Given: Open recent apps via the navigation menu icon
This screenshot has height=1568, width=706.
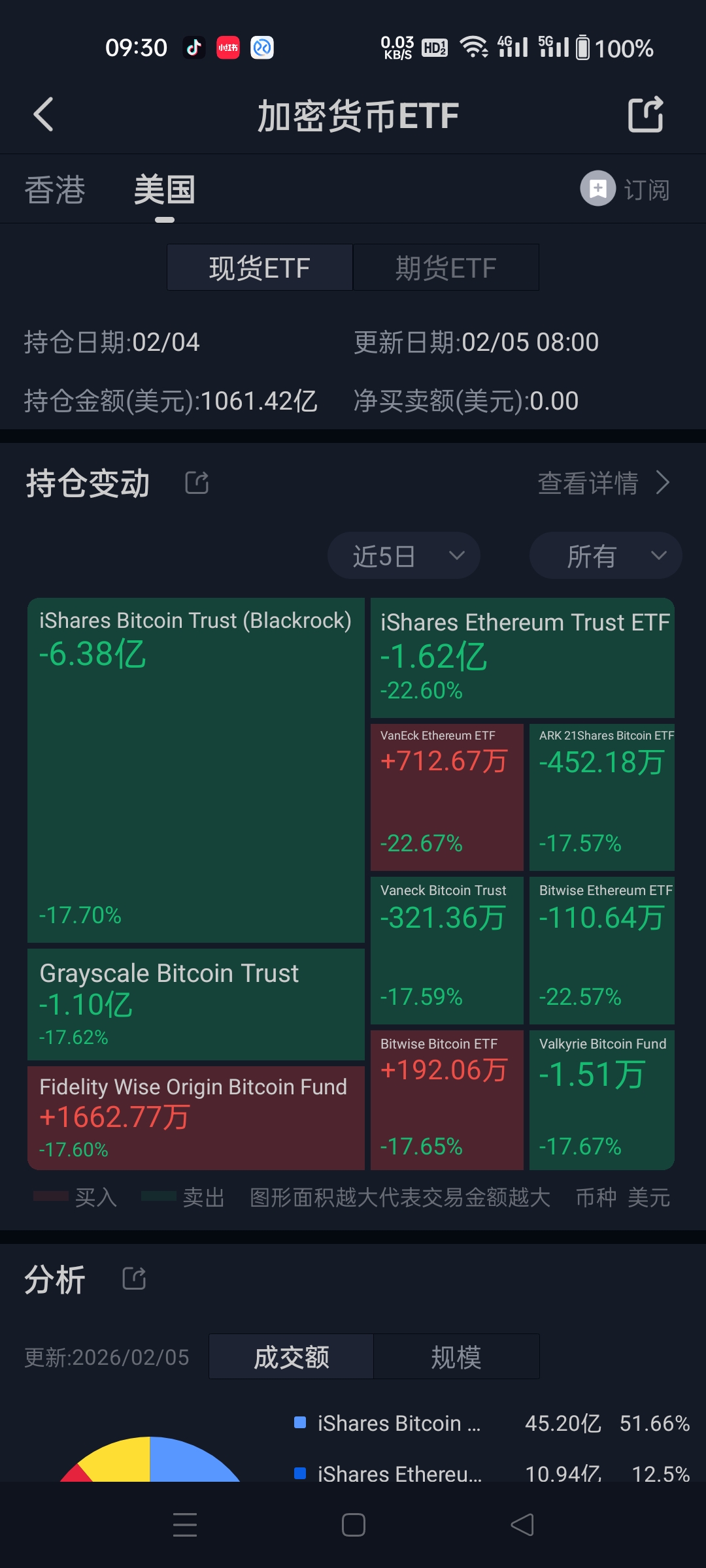Looking at the screenshot, I should pos(185,1525).
